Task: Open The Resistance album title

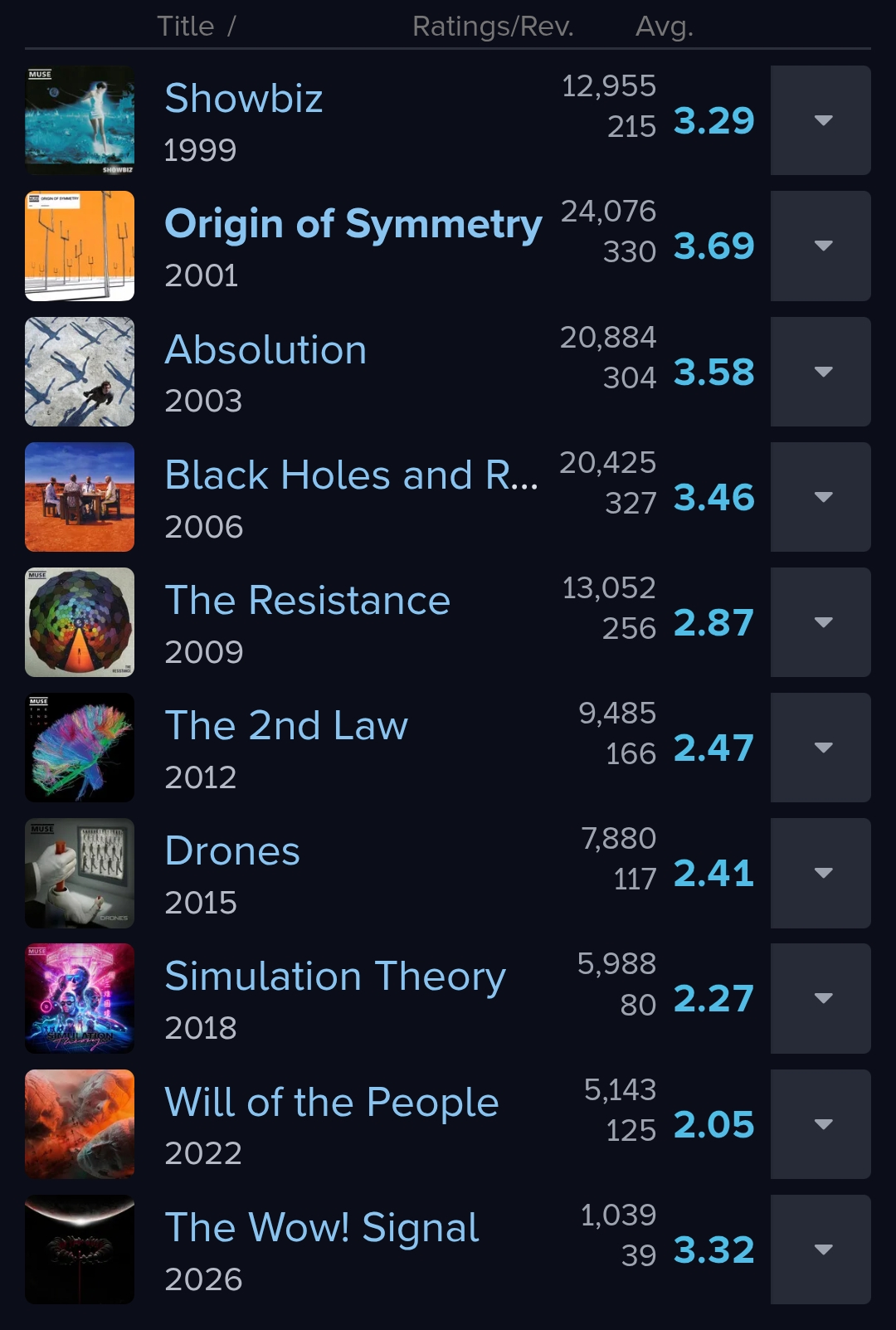Action: coord(308,601)
